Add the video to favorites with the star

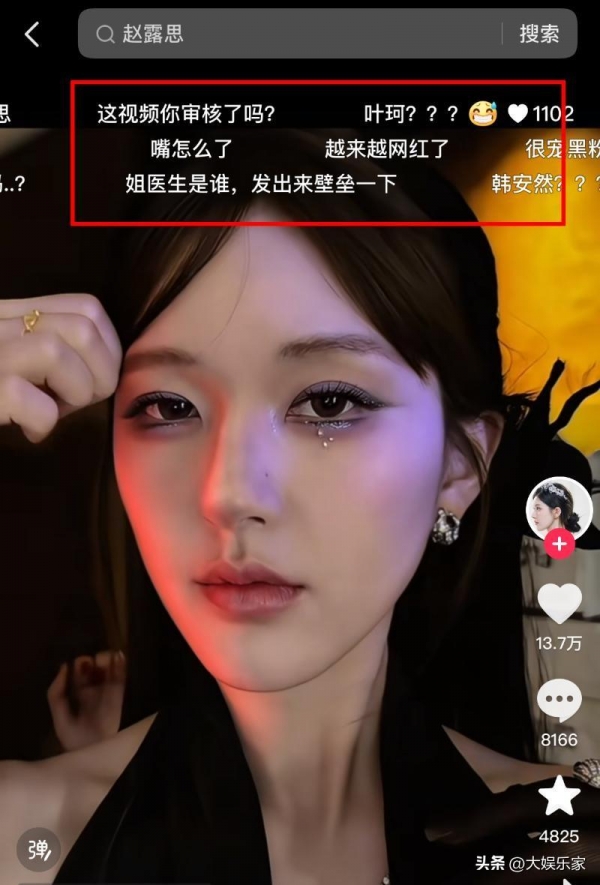click(559, 796)
